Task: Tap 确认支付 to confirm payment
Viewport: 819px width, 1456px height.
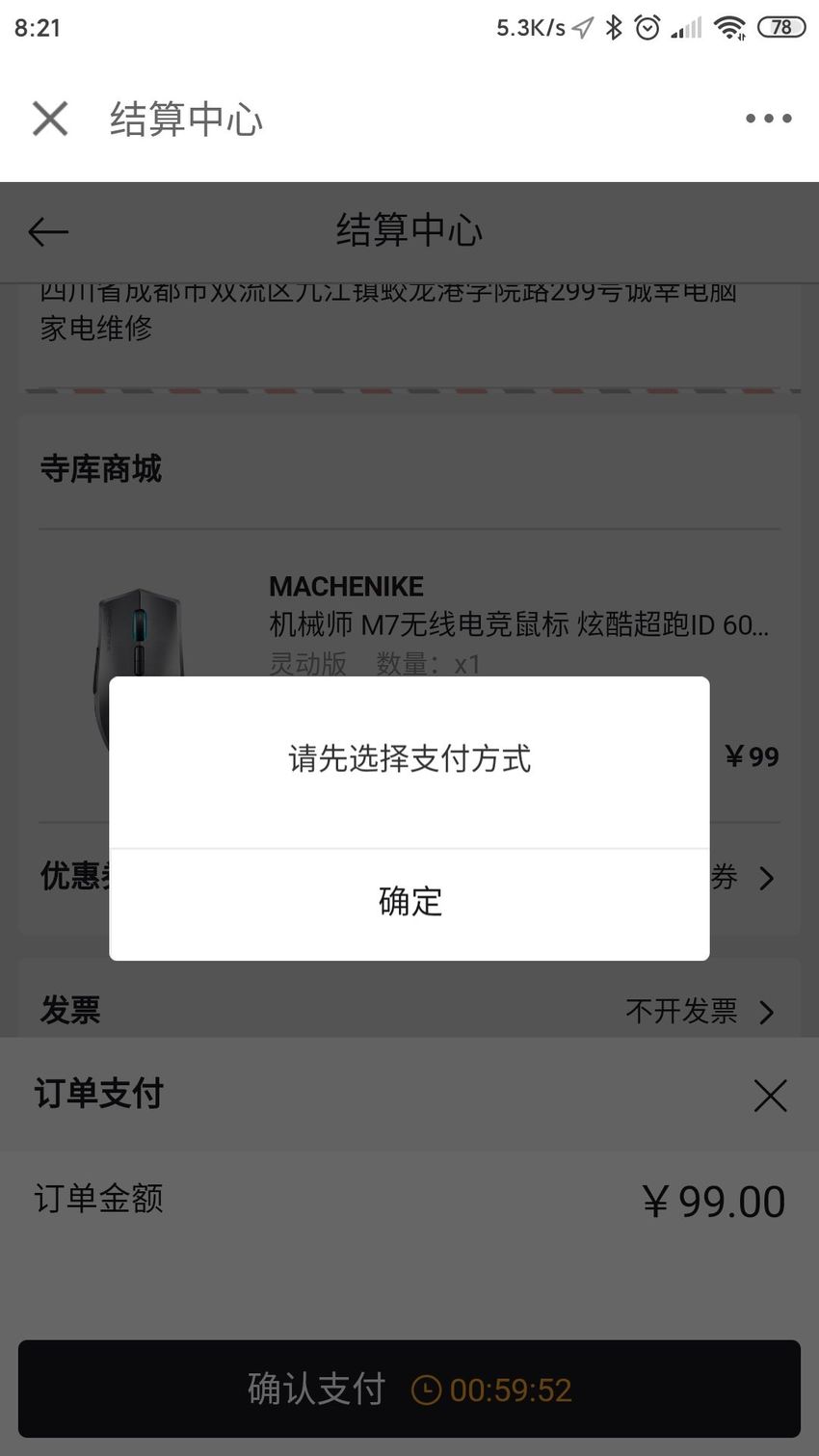Action: pyautogui.click(x=409, y=1389)
